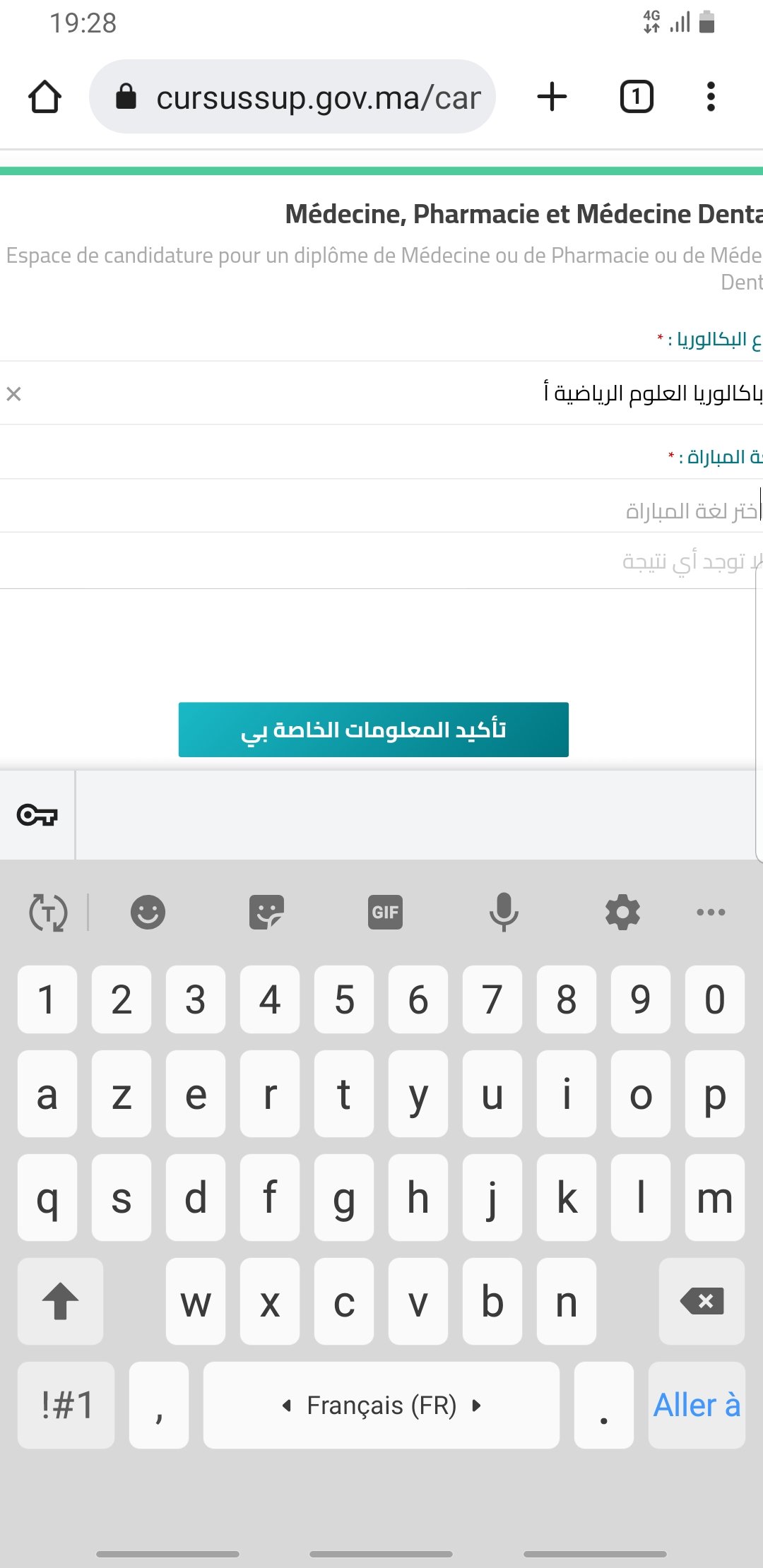
Task: Open the keyboard emoji panel
Action: [148, 912]
